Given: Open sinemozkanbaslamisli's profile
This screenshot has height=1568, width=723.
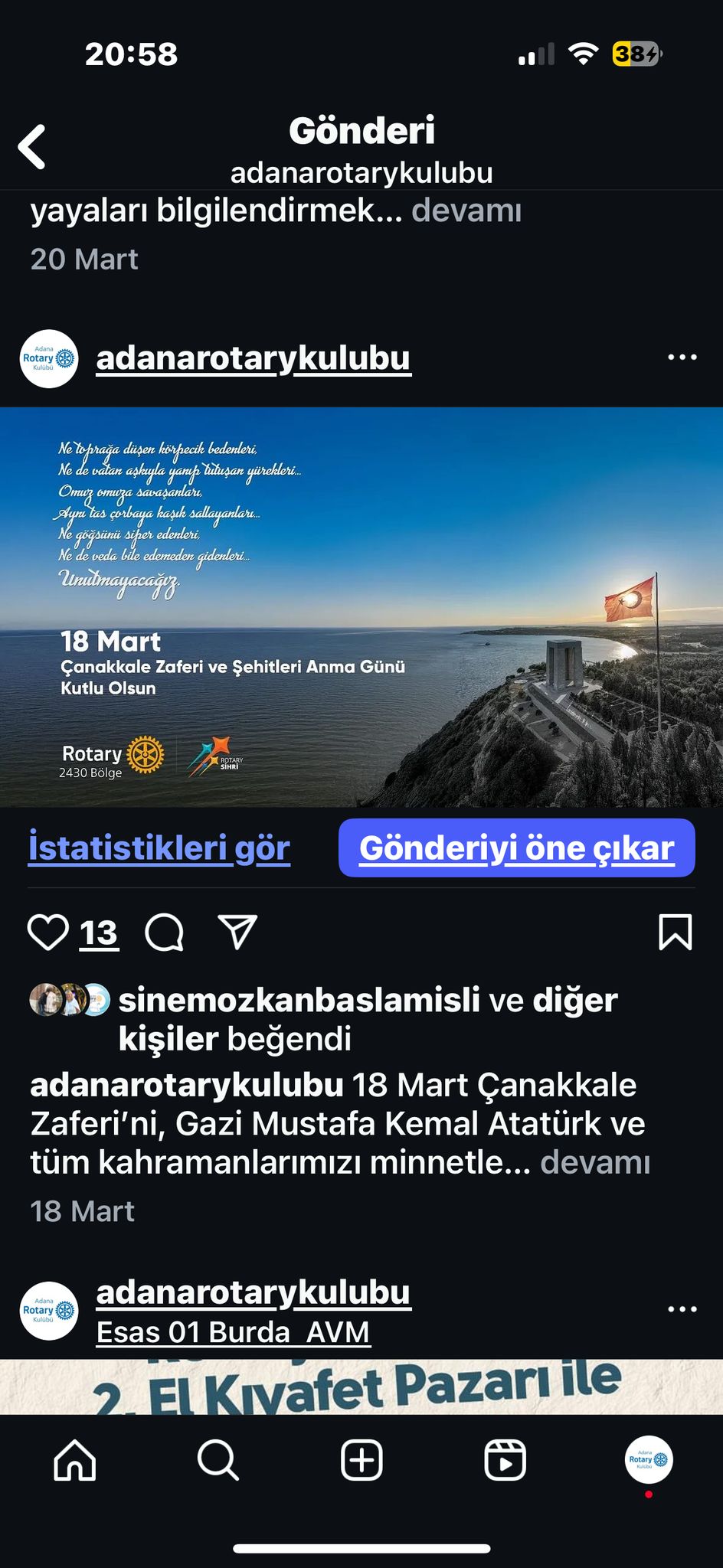Looking at the screenshot, I should (299, 1000).
